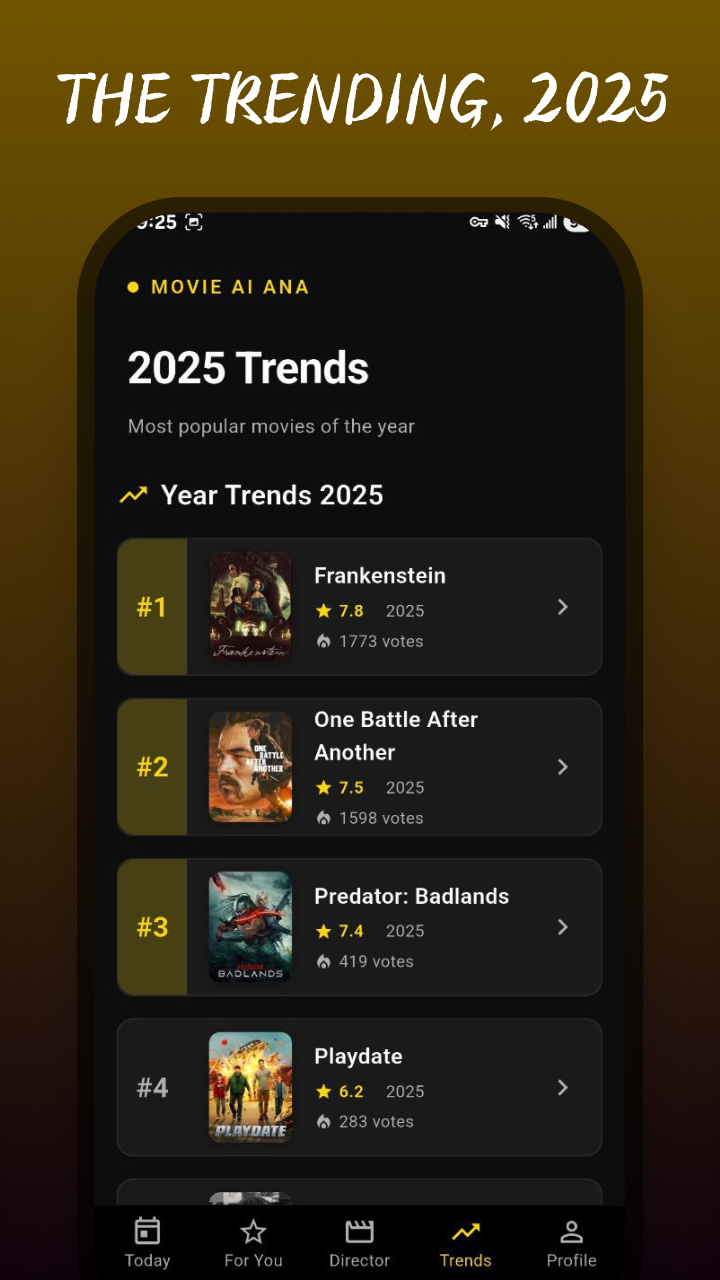The image size is (720, 1280).
Task: Click the trending arrow beside Year Trends 2025
Action: [133, 494]
